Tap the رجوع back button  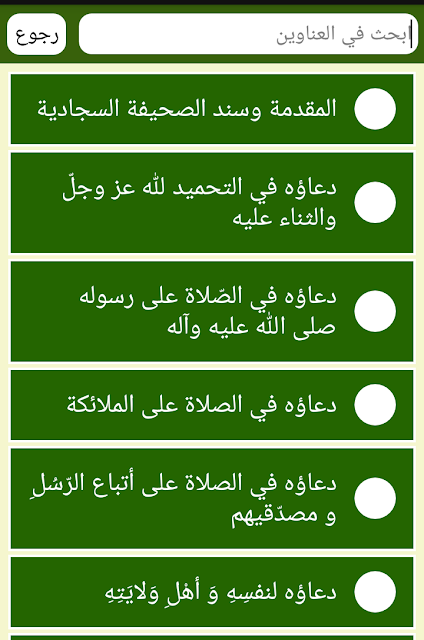click(36, 34)
